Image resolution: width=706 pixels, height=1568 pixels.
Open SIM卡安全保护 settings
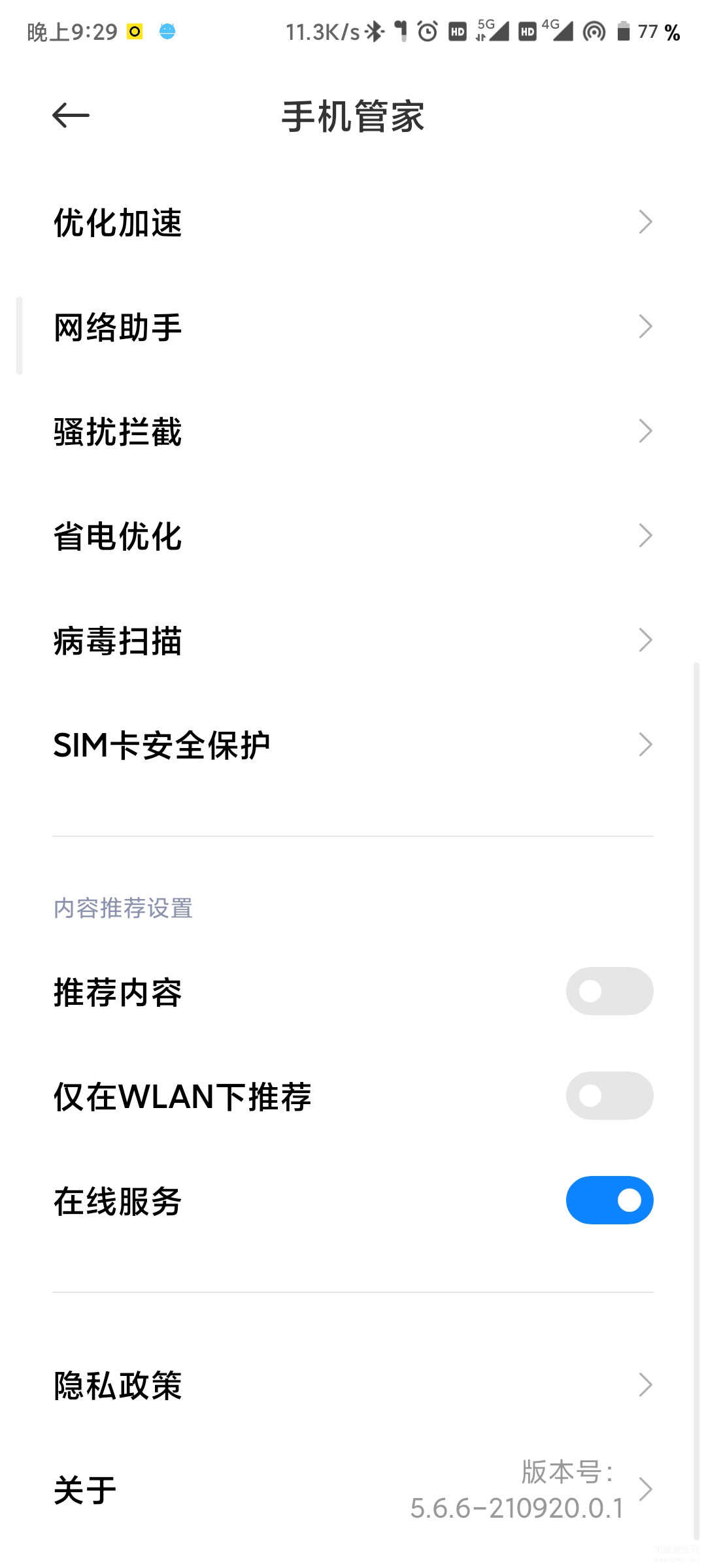[x=353, y=745]
